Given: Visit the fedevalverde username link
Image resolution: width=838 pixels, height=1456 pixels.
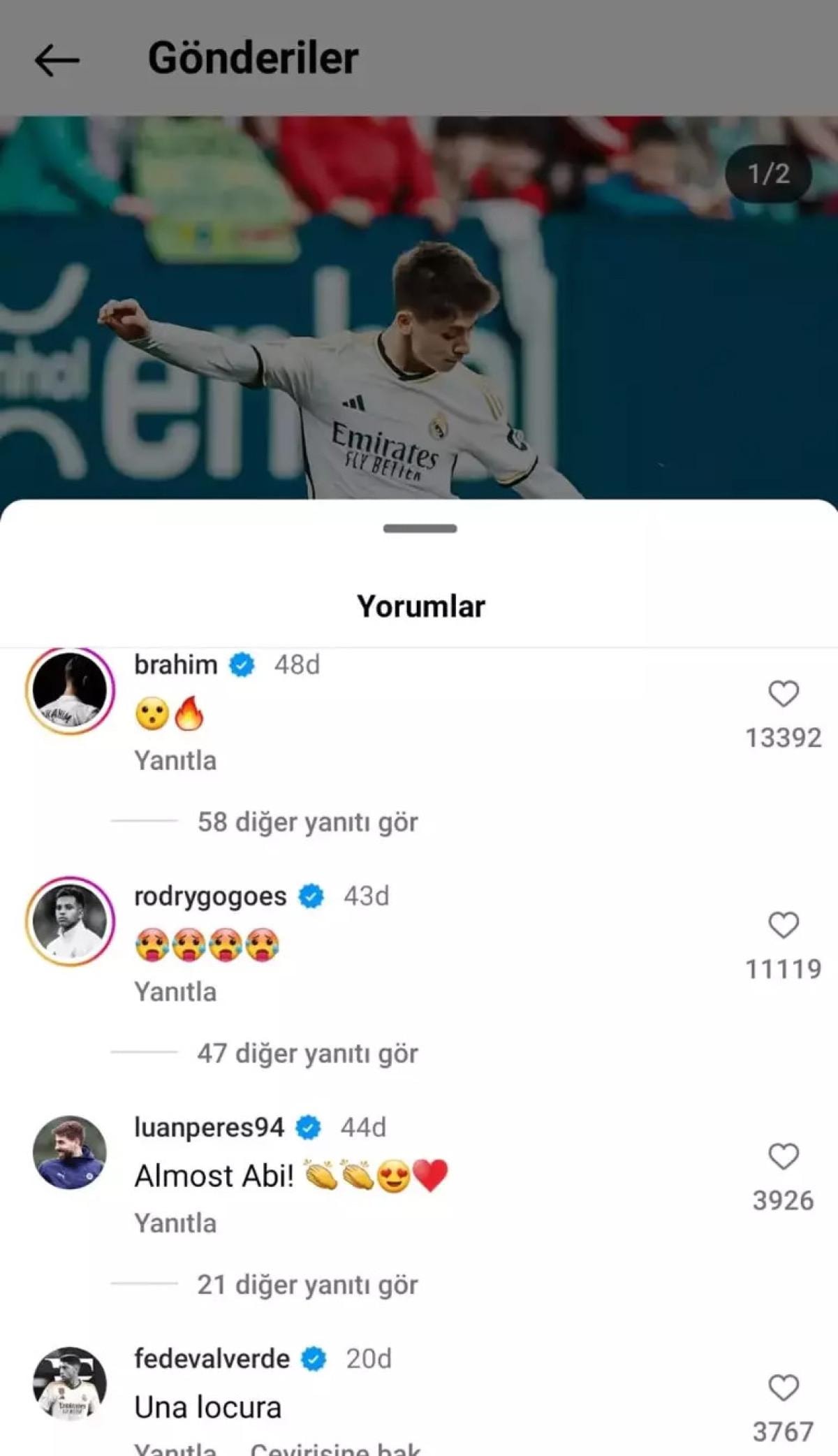Looking at the screenshot, I should (212, 1359).
